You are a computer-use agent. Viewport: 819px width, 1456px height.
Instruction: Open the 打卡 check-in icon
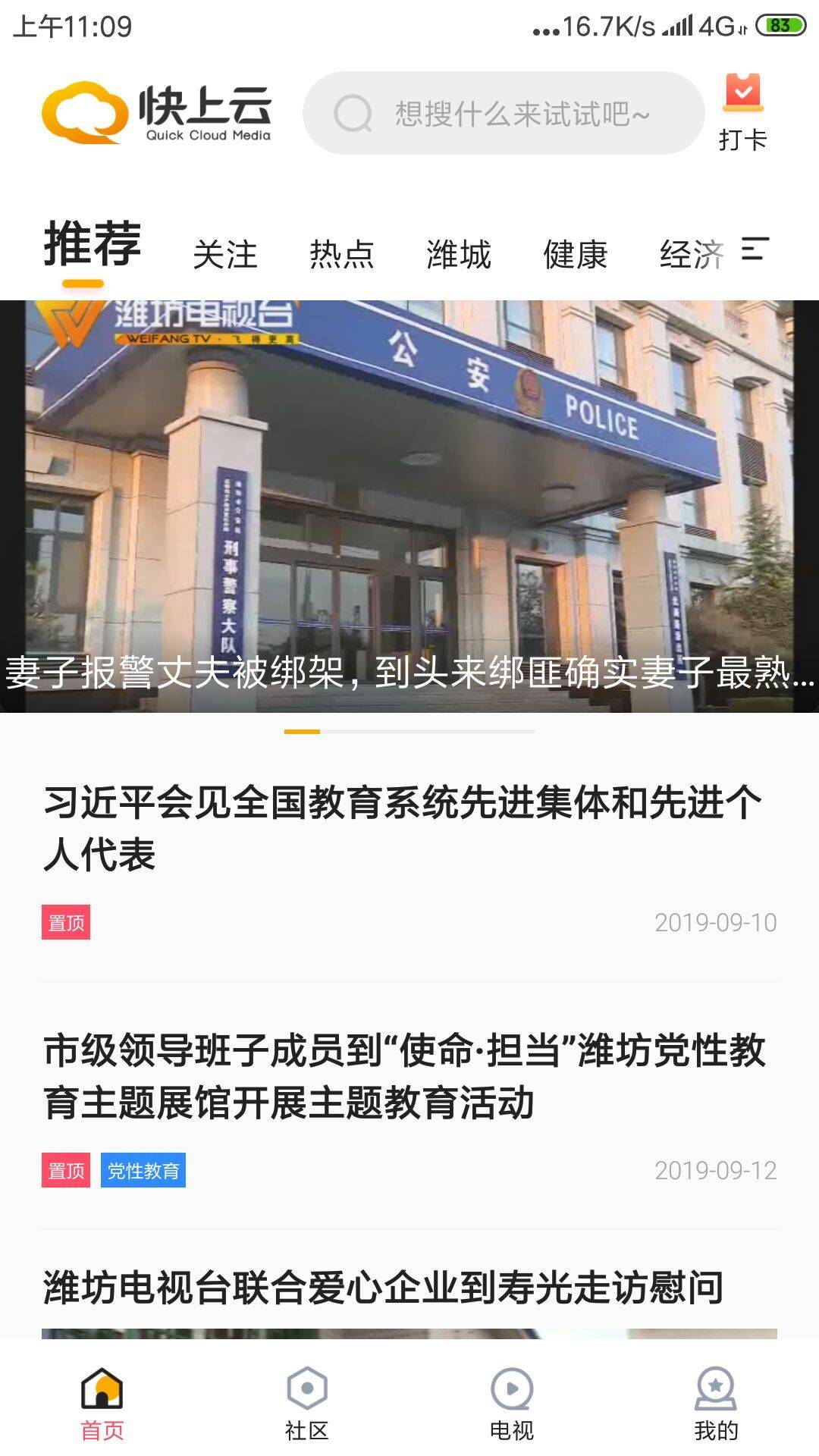(743, 111)
